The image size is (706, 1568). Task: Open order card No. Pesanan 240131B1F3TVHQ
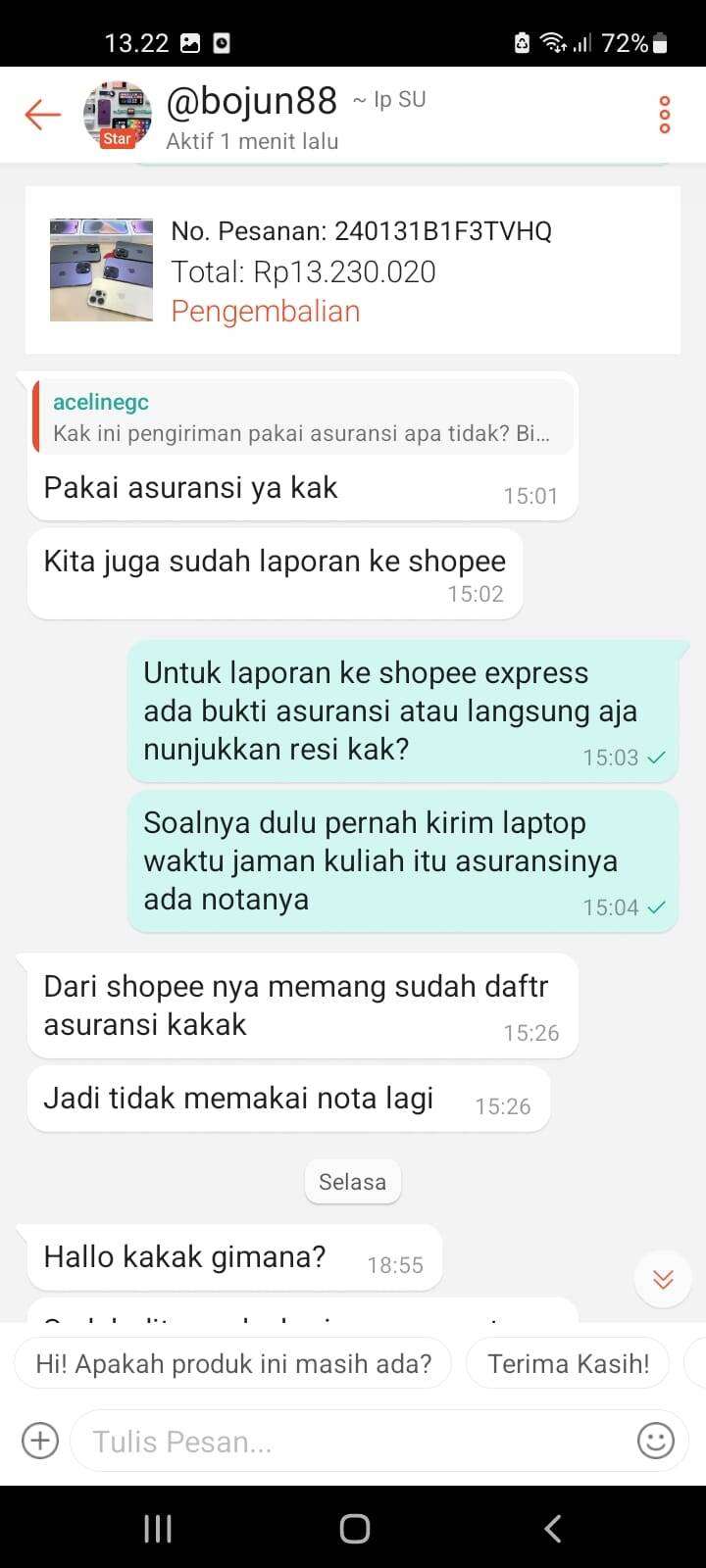coord(353,270)
